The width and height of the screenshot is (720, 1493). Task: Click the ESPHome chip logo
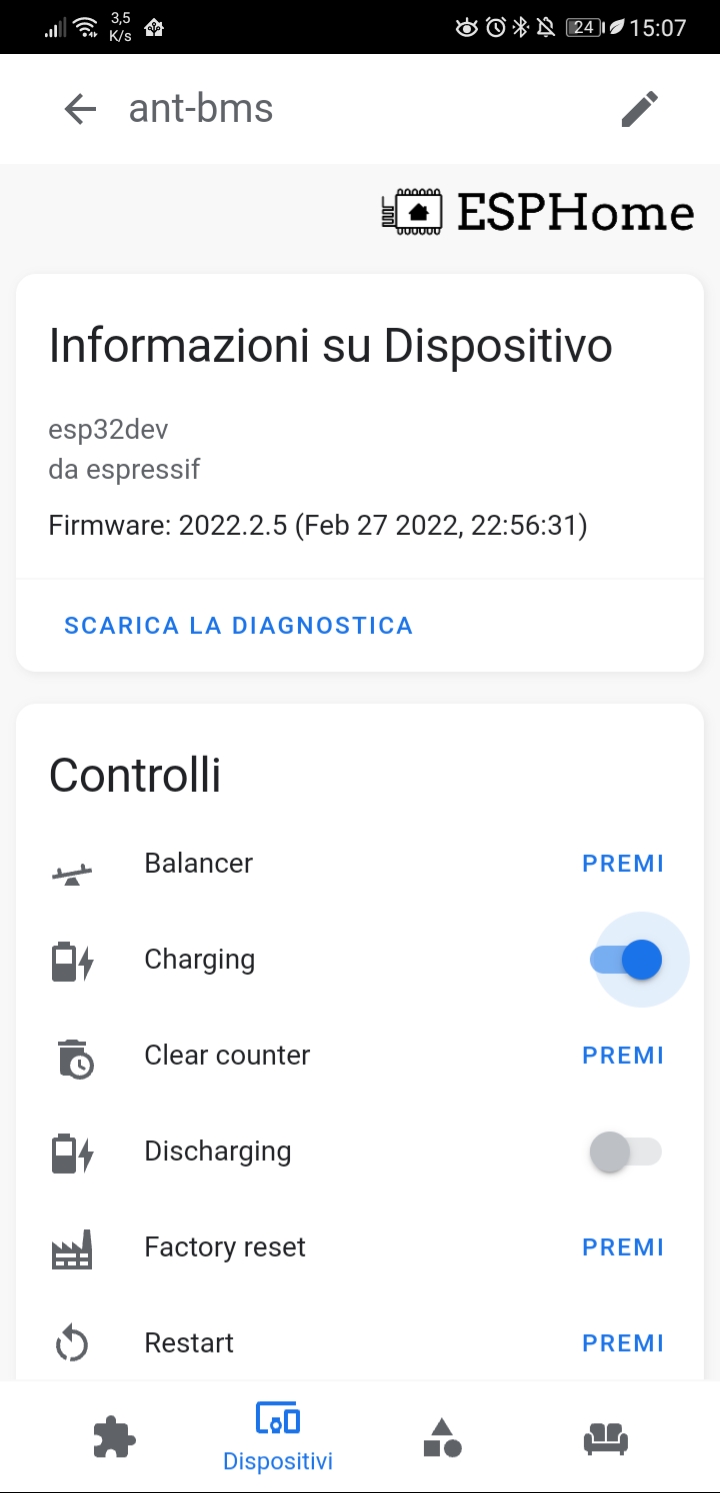tap(413, 210)
